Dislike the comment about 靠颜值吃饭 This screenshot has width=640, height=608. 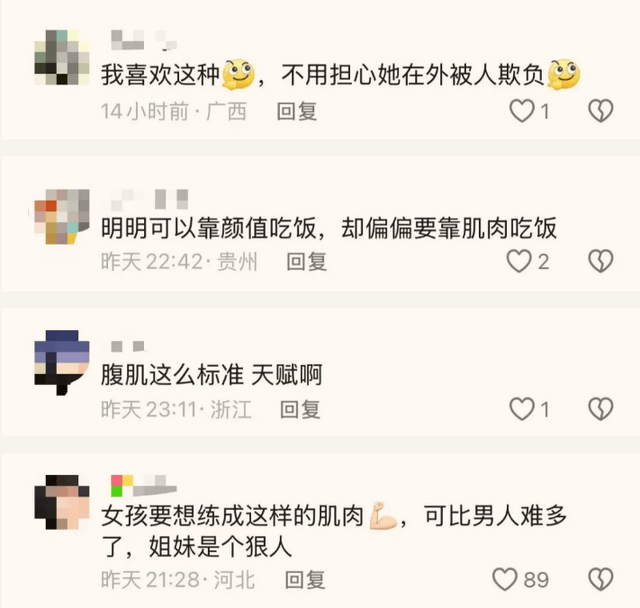(x=600, y=261)
